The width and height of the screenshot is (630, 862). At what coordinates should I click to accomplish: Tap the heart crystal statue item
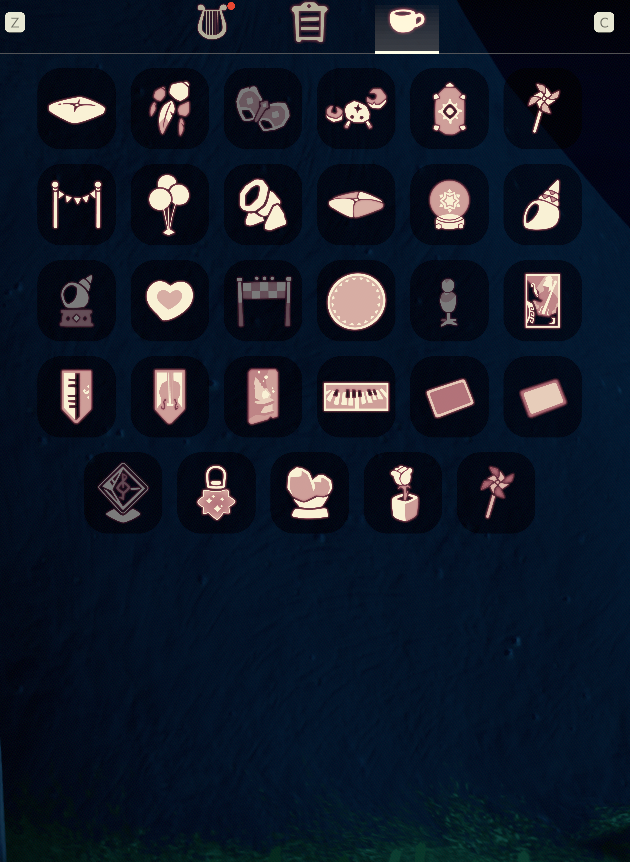pos(309,492)
